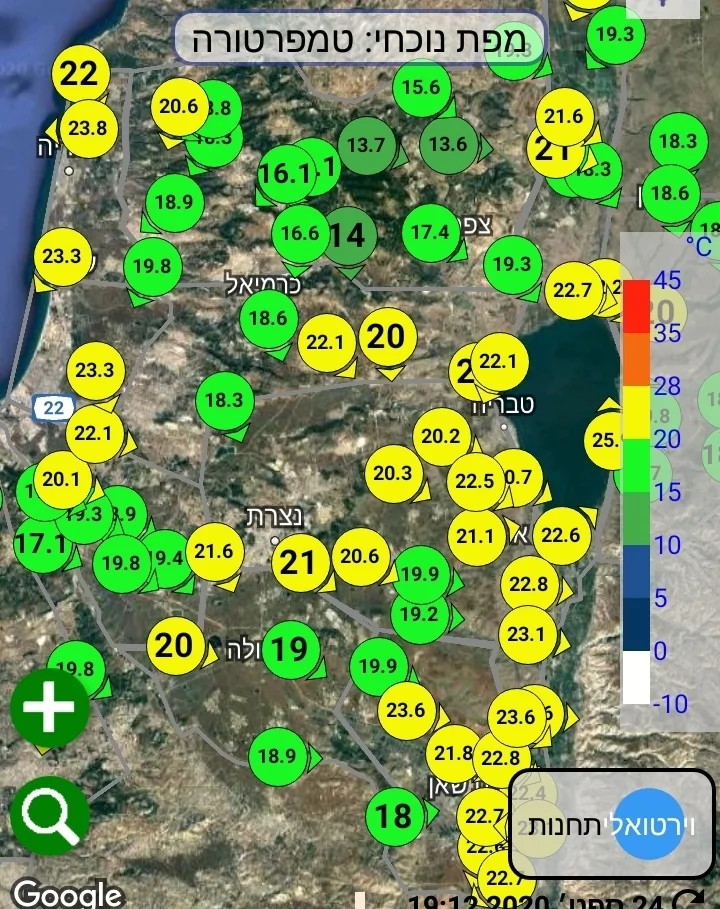Tap the green plus button
This screenshot has width=720, height=909.
pos(50,709)
